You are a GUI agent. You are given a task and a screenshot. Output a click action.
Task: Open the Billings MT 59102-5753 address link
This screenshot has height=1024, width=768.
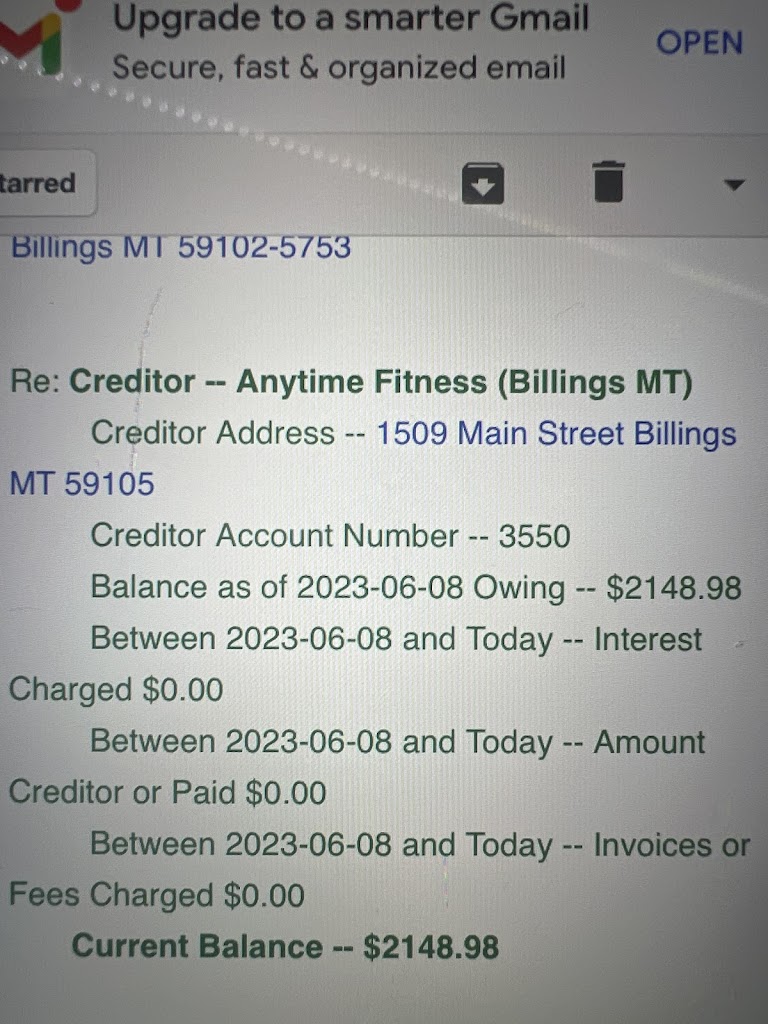click(181, 247)
